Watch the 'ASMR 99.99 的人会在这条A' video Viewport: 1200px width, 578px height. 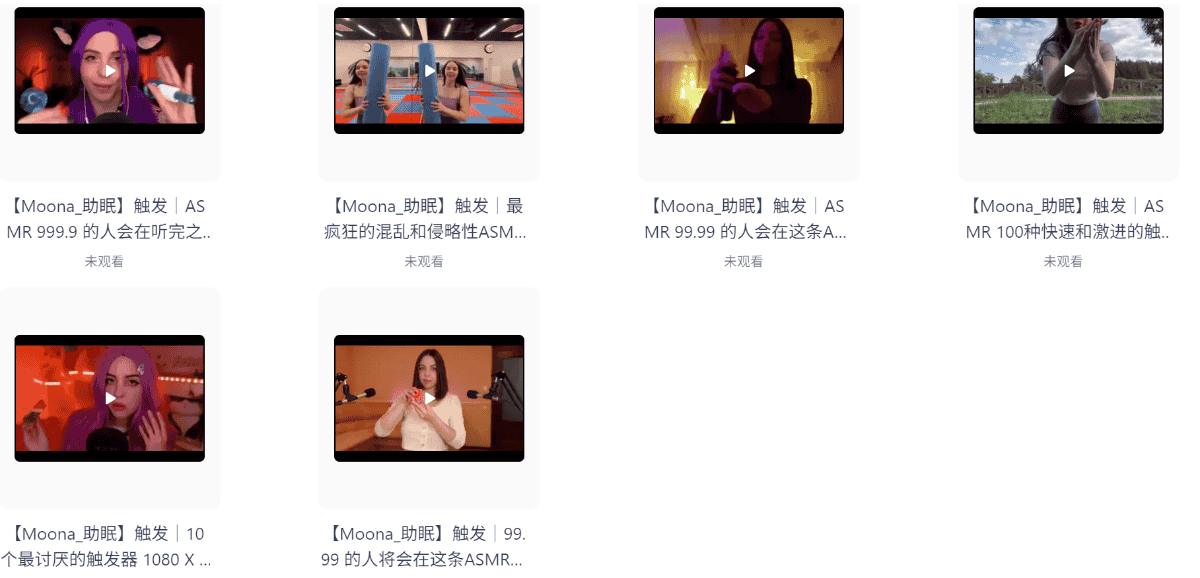click(749, 71)
